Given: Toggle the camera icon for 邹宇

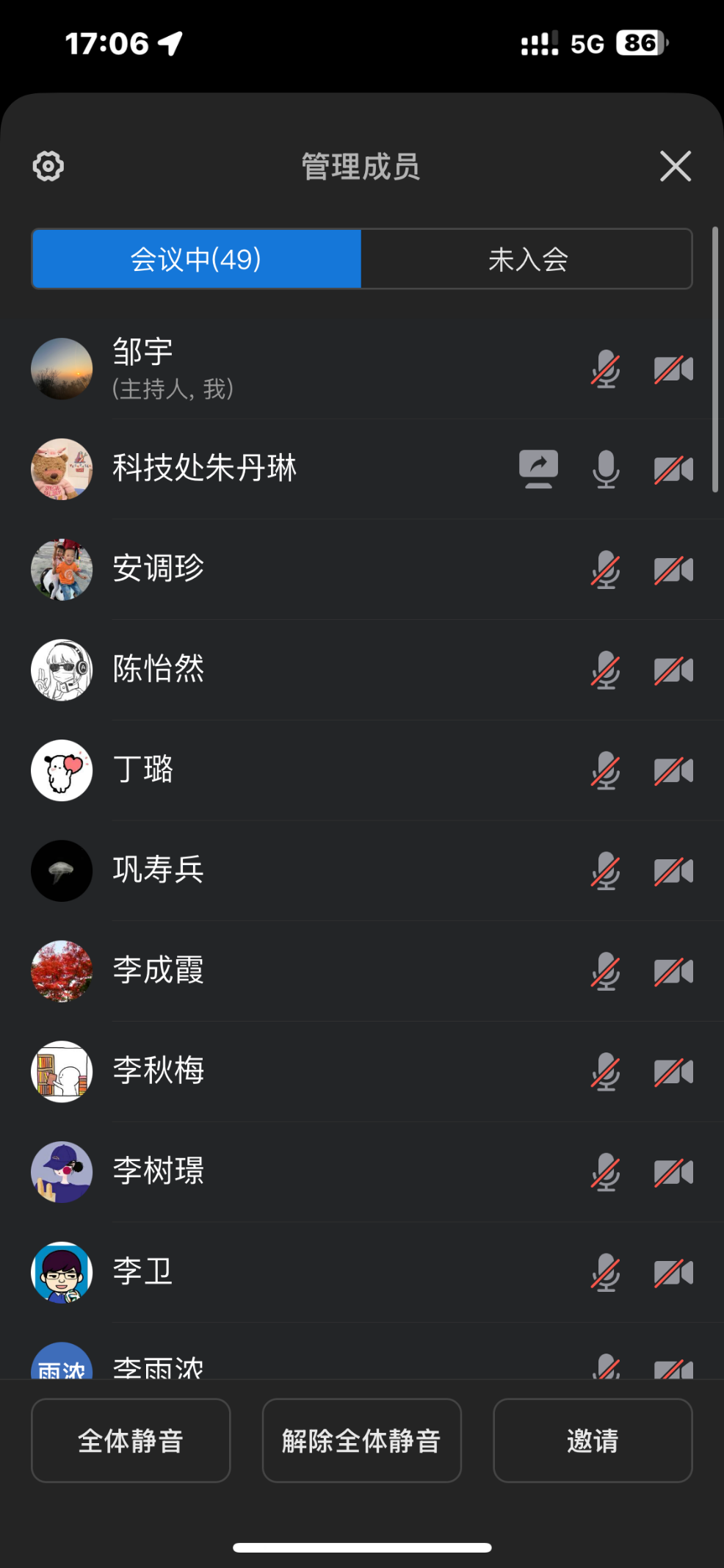Looking at the screenshot, I should click(x=673, y=369).
